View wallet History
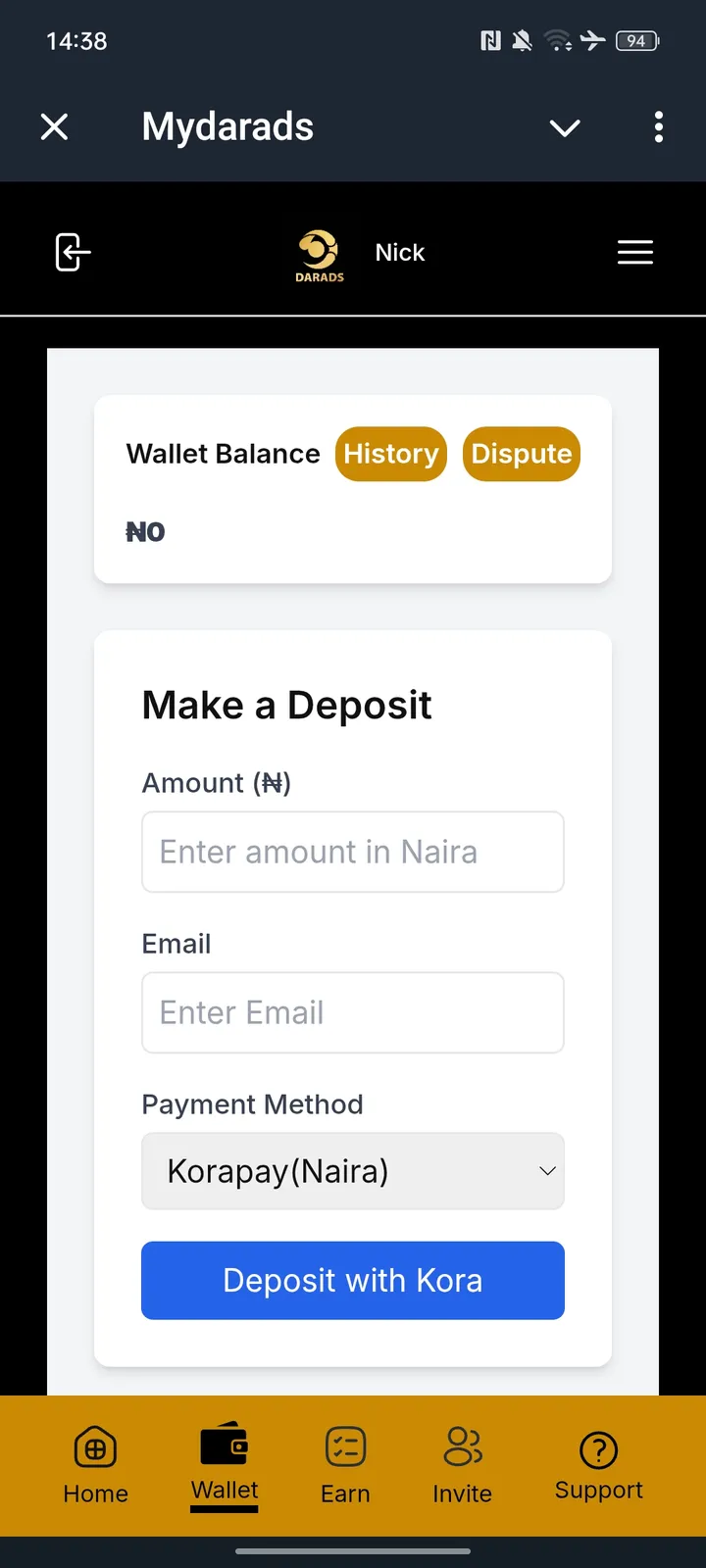Screen dimensions: 706x1568 (390, 454)
